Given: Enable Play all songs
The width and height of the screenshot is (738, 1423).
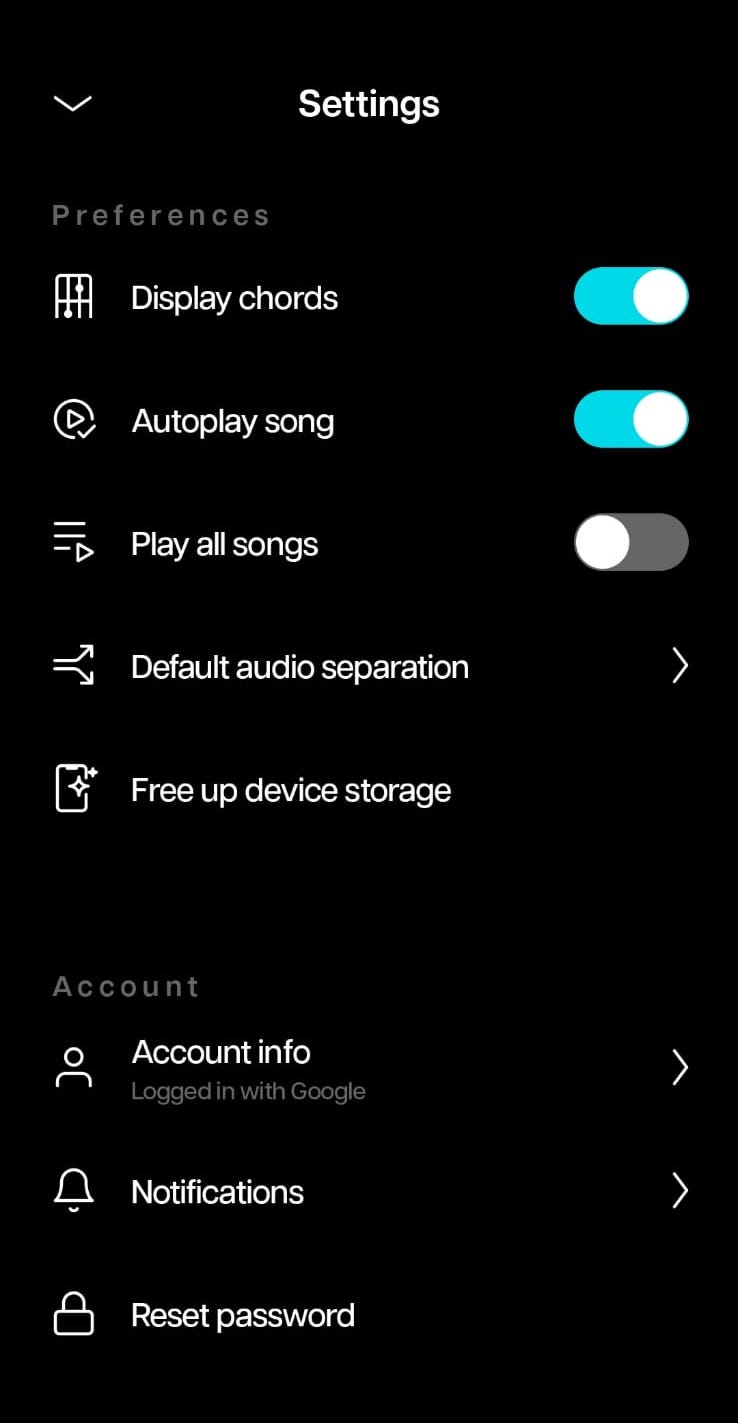Looking at the screenshot, I should tap(631, 542).
